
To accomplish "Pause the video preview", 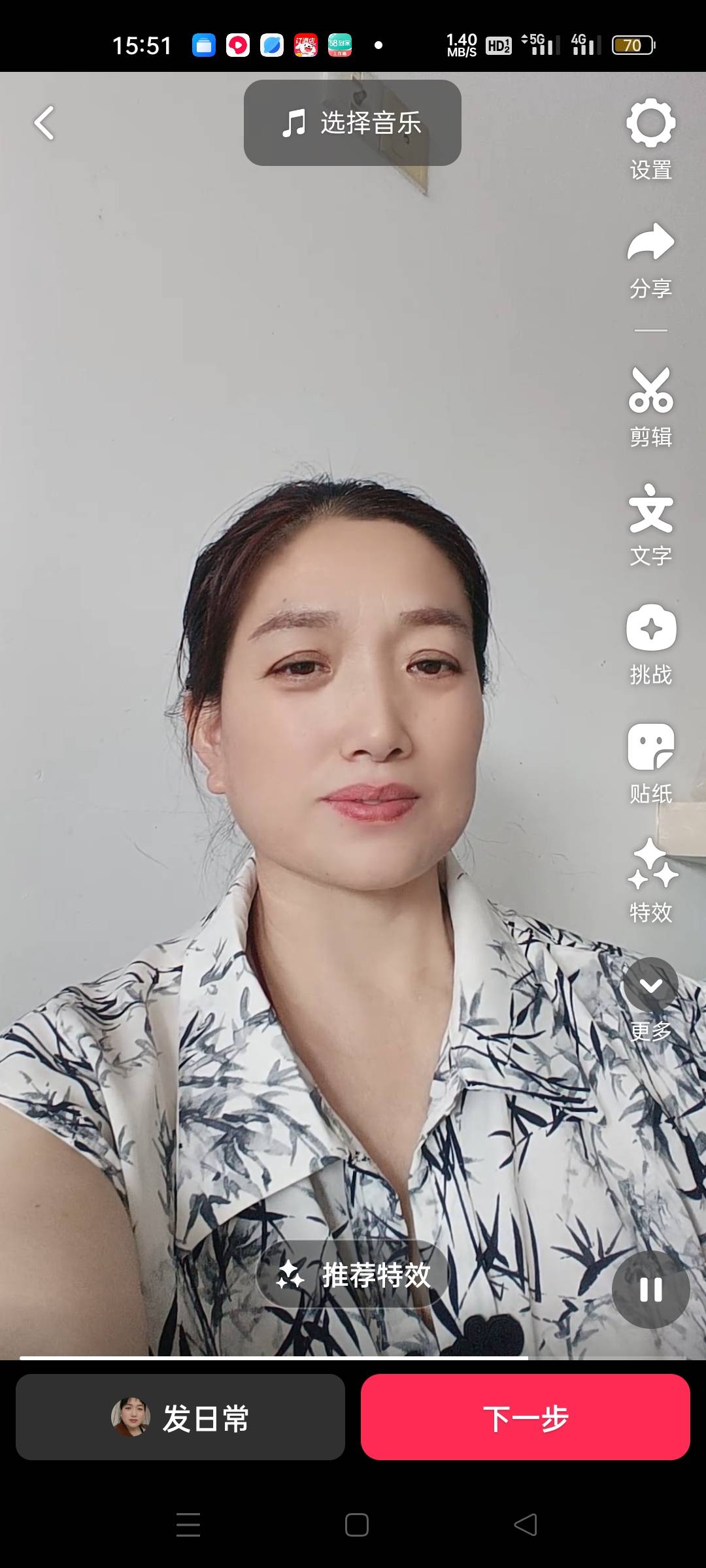I will (650, 1290).
